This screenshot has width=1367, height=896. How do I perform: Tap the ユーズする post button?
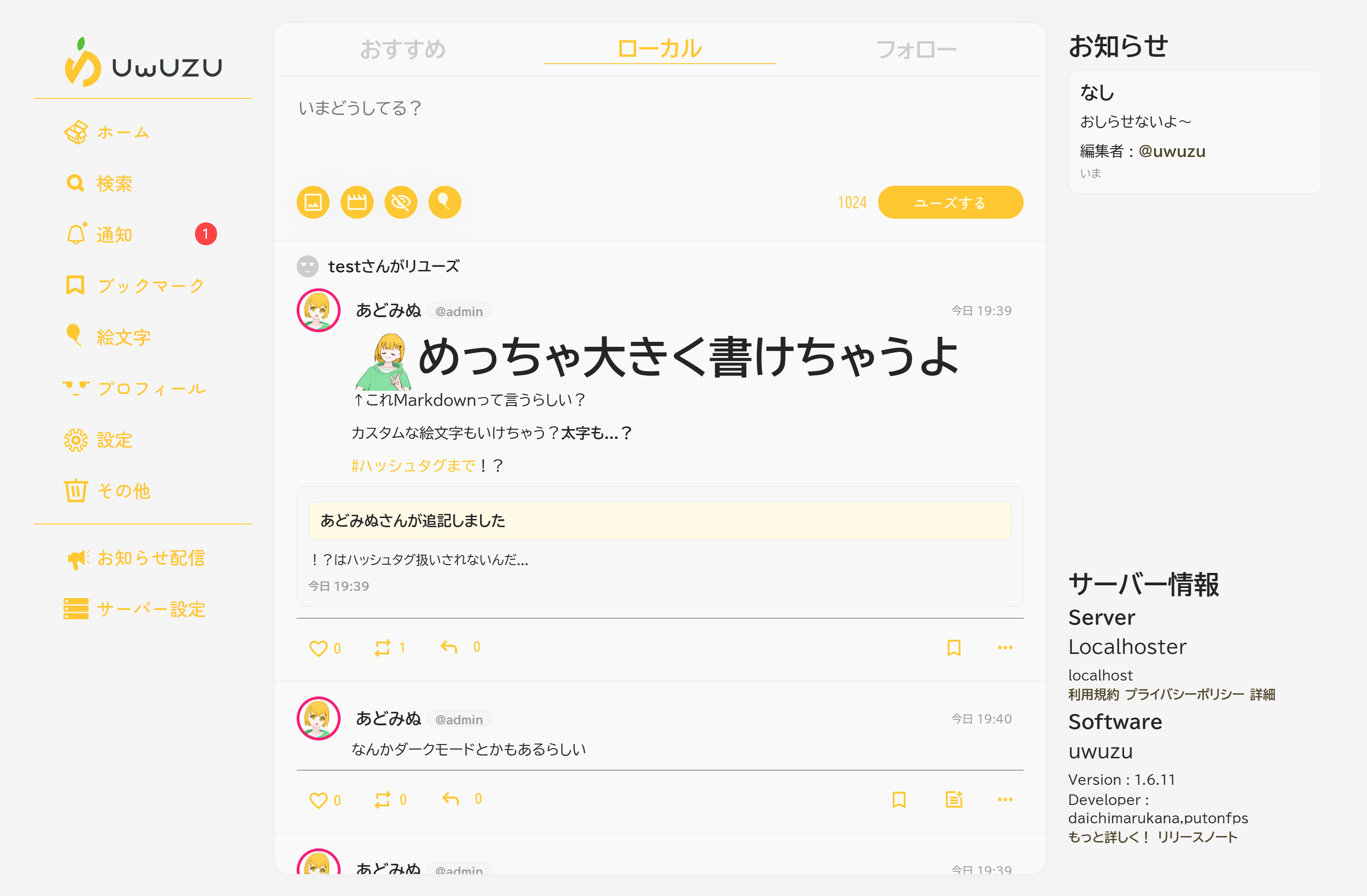pyautogui.click(x=950, y=202)
